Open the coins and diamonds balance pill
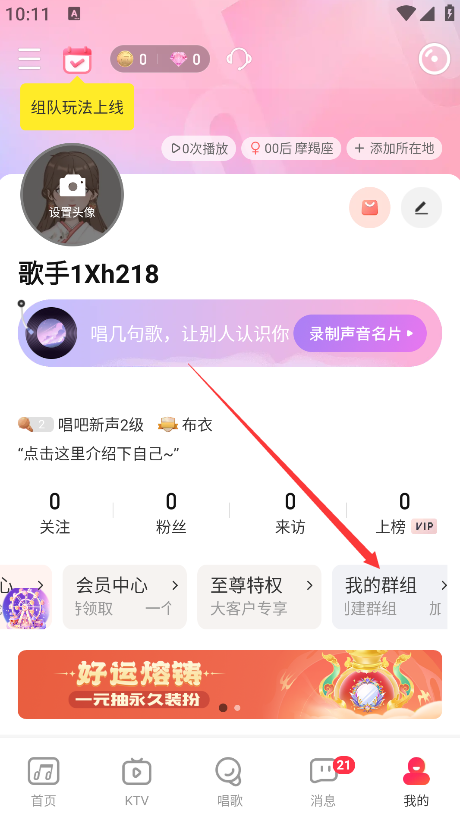 coord(160,59)
